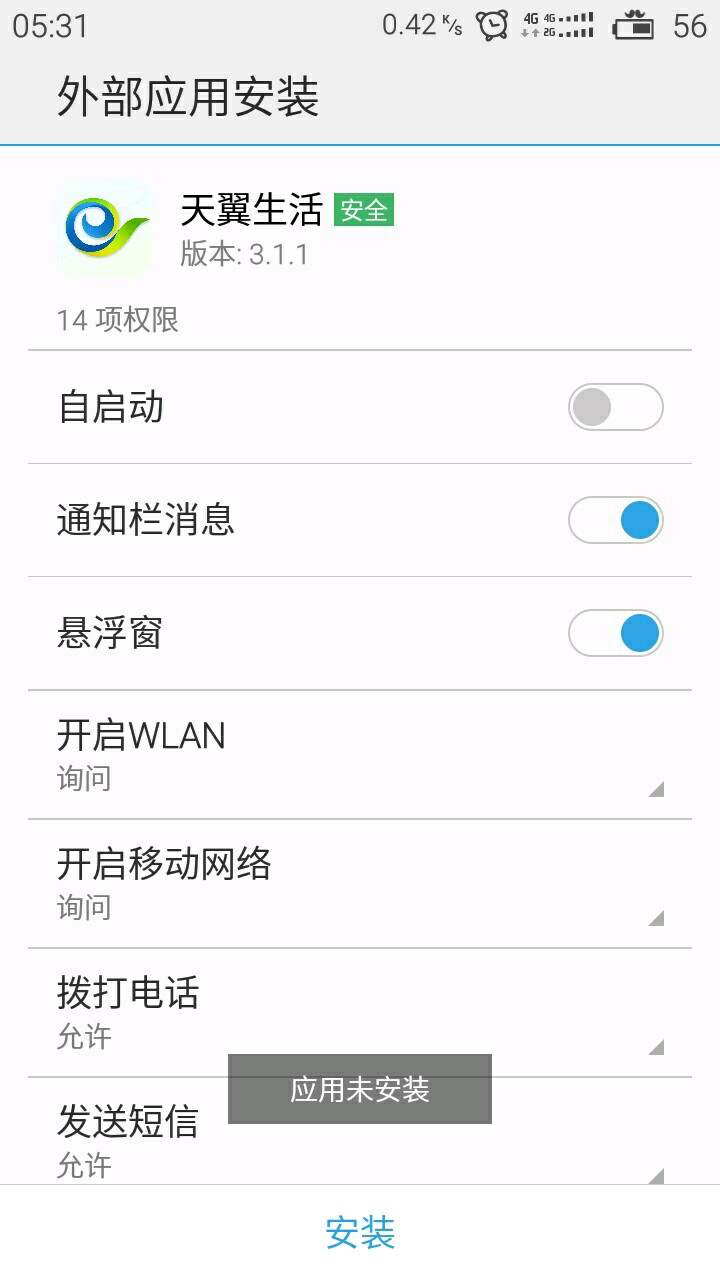Tap the 安装 install button

[360, 1233]
